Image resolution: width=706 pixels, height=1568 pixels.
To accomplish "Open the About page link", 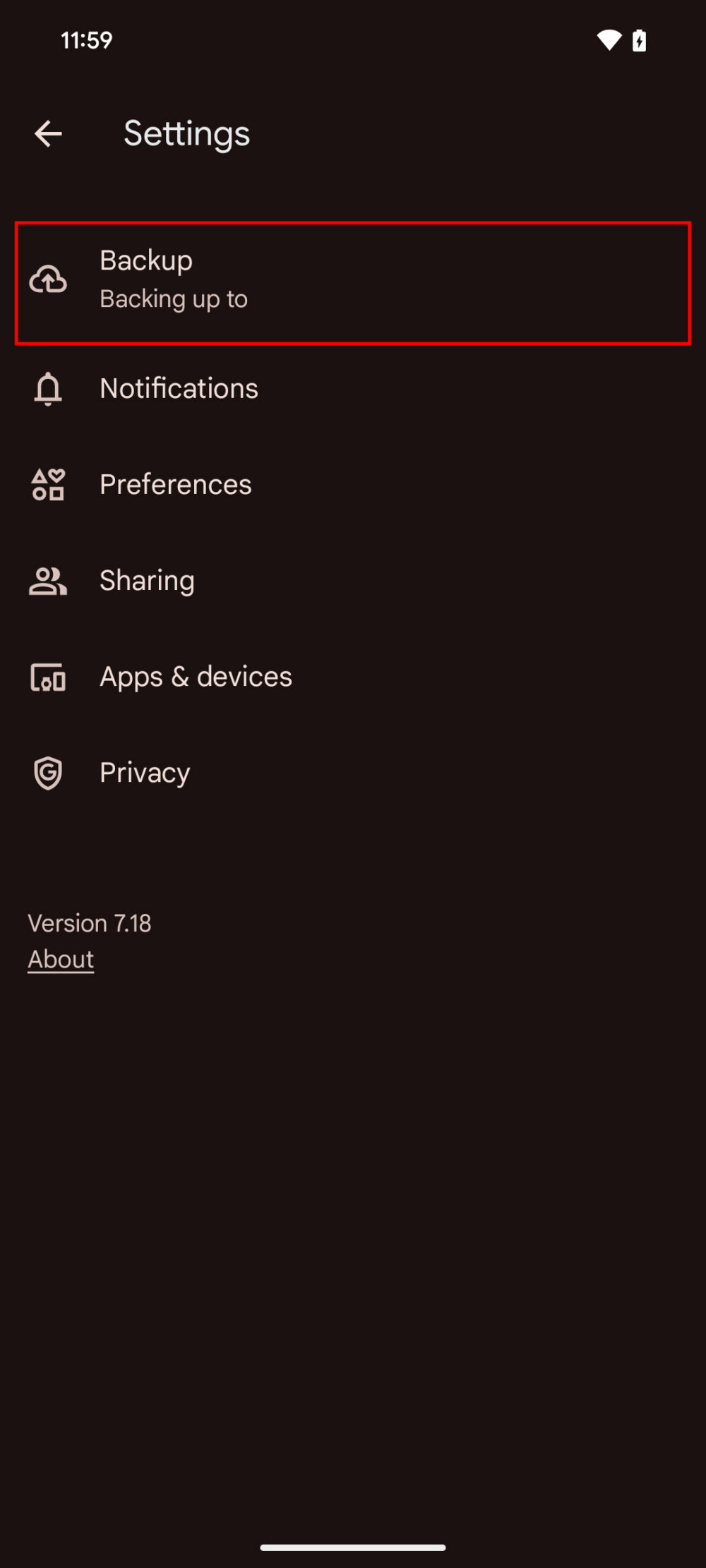I will 60,958.
